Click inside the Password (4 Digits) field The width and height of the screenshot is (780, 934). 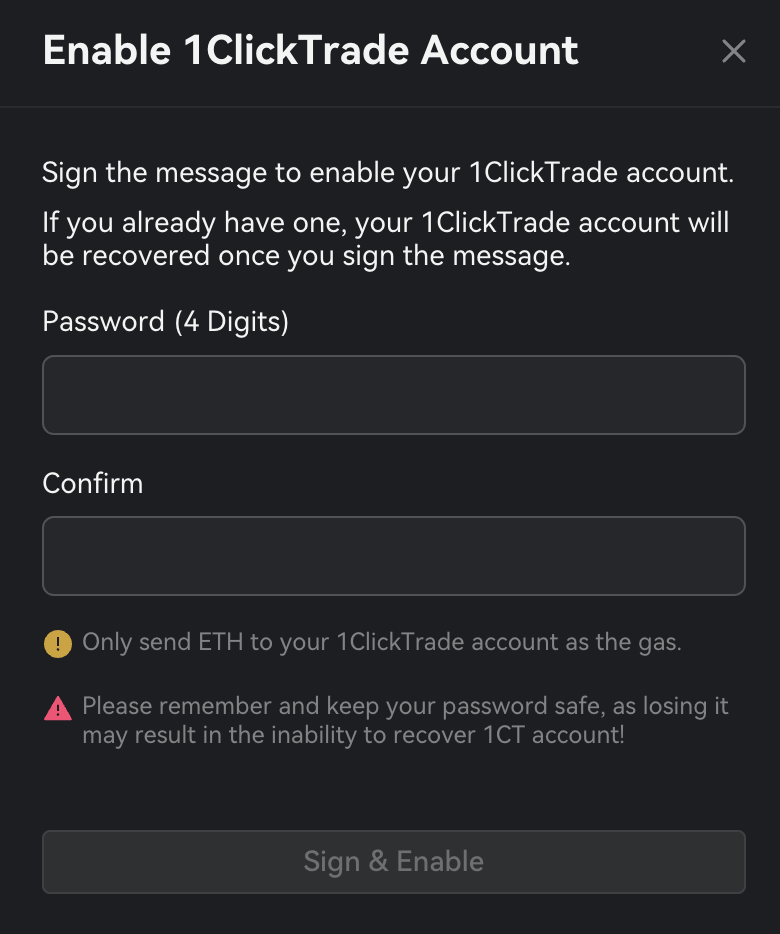click(393, 394)
